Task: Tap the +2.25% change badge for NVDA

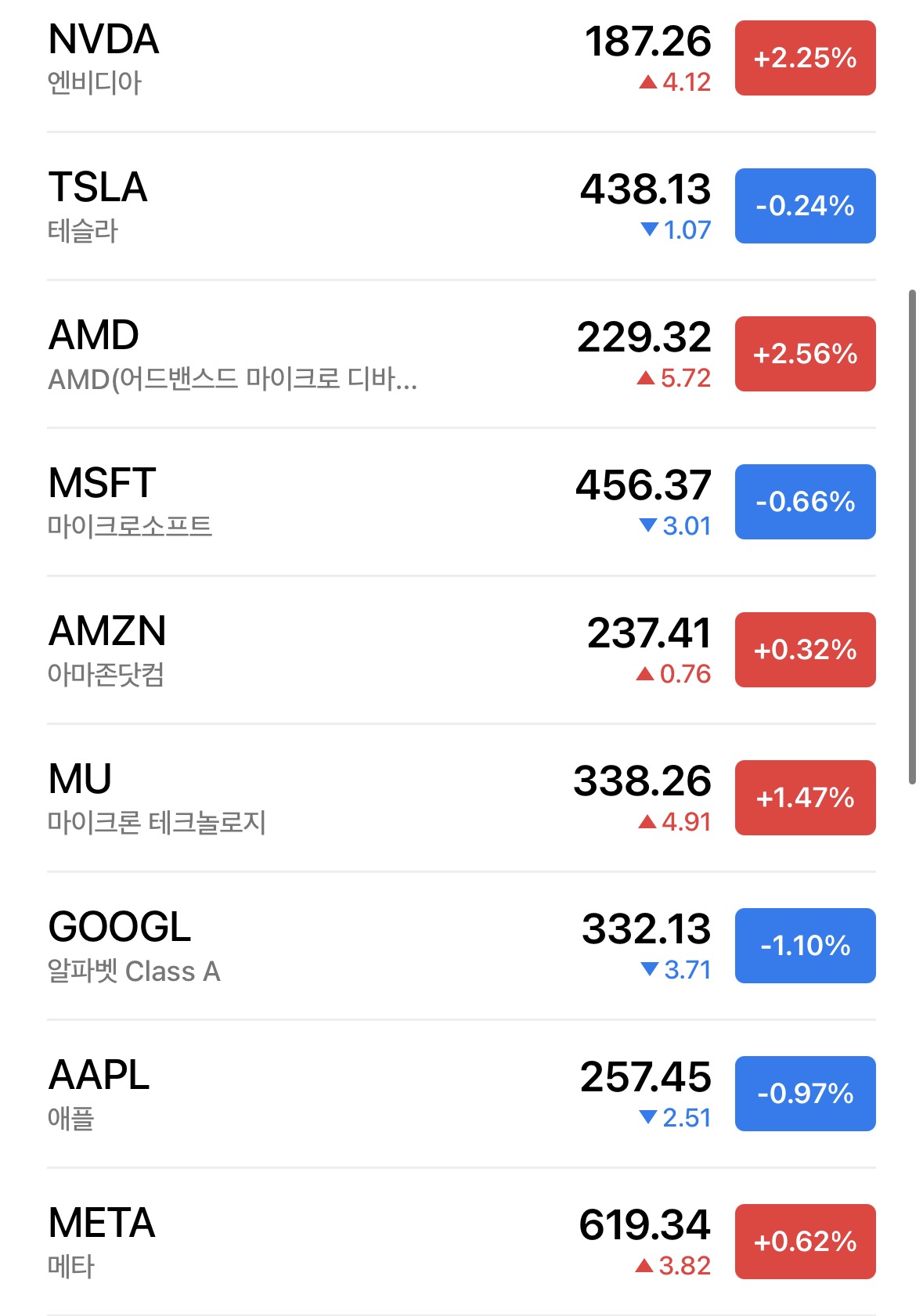Action: (805, 58)
